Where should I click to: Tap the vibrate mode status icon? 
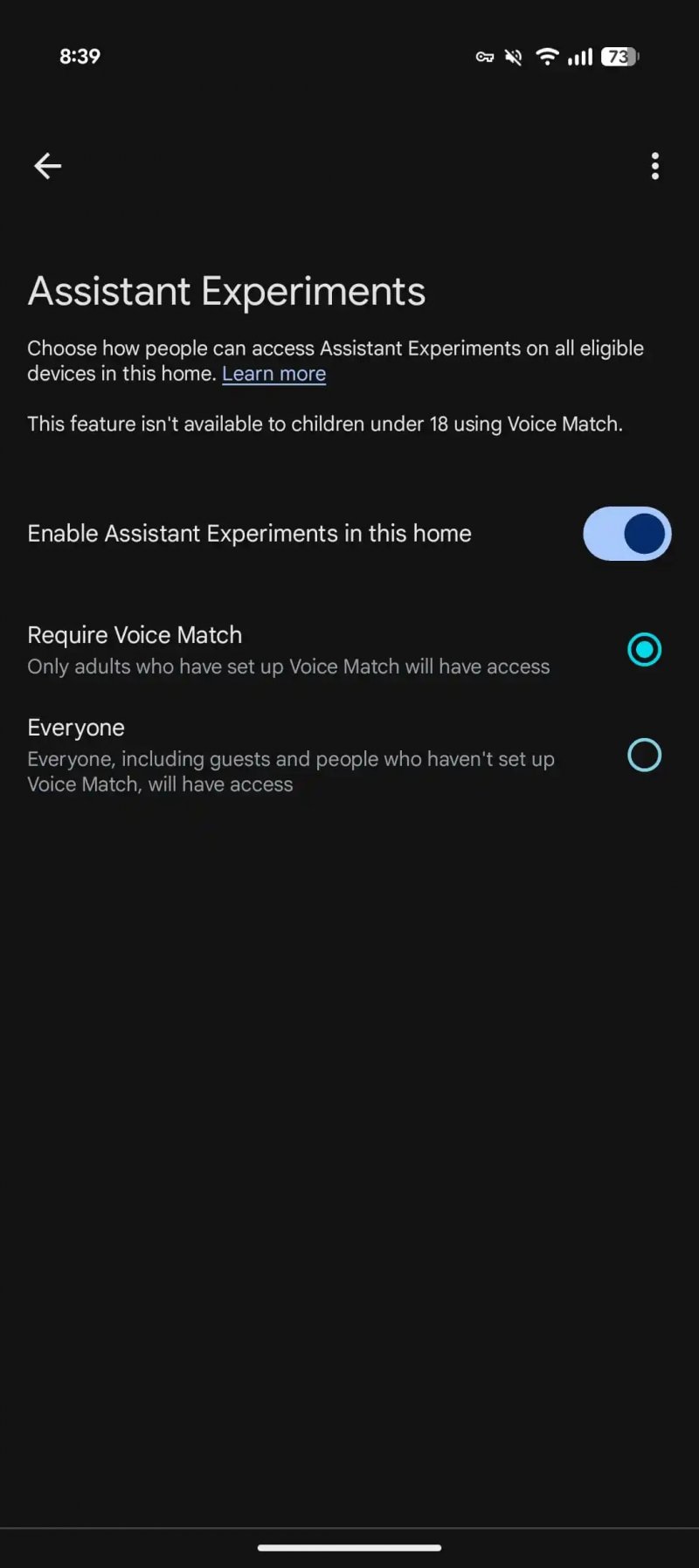click(514, 56)
